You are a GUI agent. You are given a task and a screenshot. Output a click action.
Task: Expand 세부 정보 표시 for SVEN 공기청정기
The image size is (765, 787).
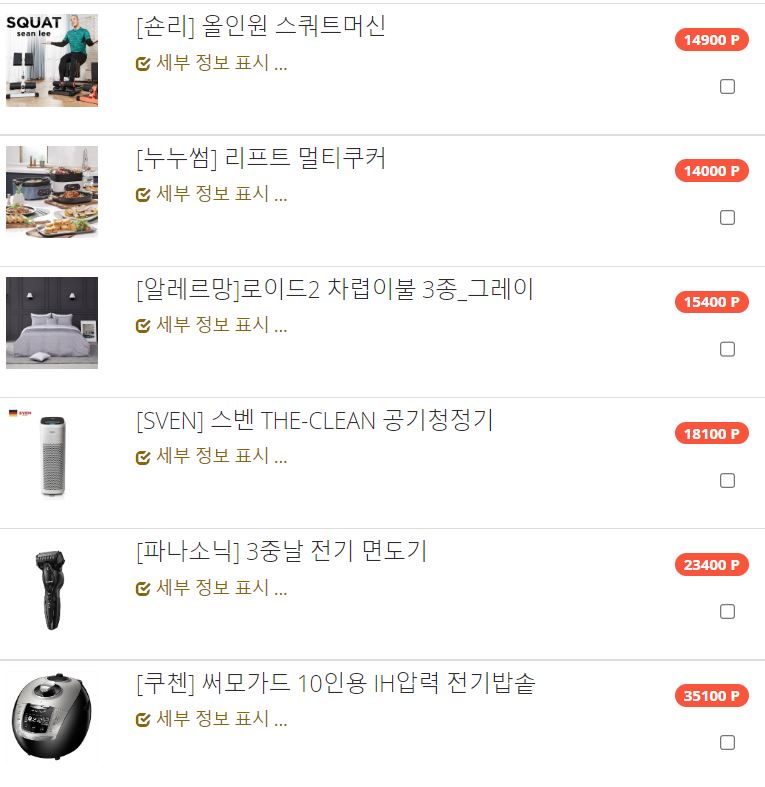coord(222,456)
